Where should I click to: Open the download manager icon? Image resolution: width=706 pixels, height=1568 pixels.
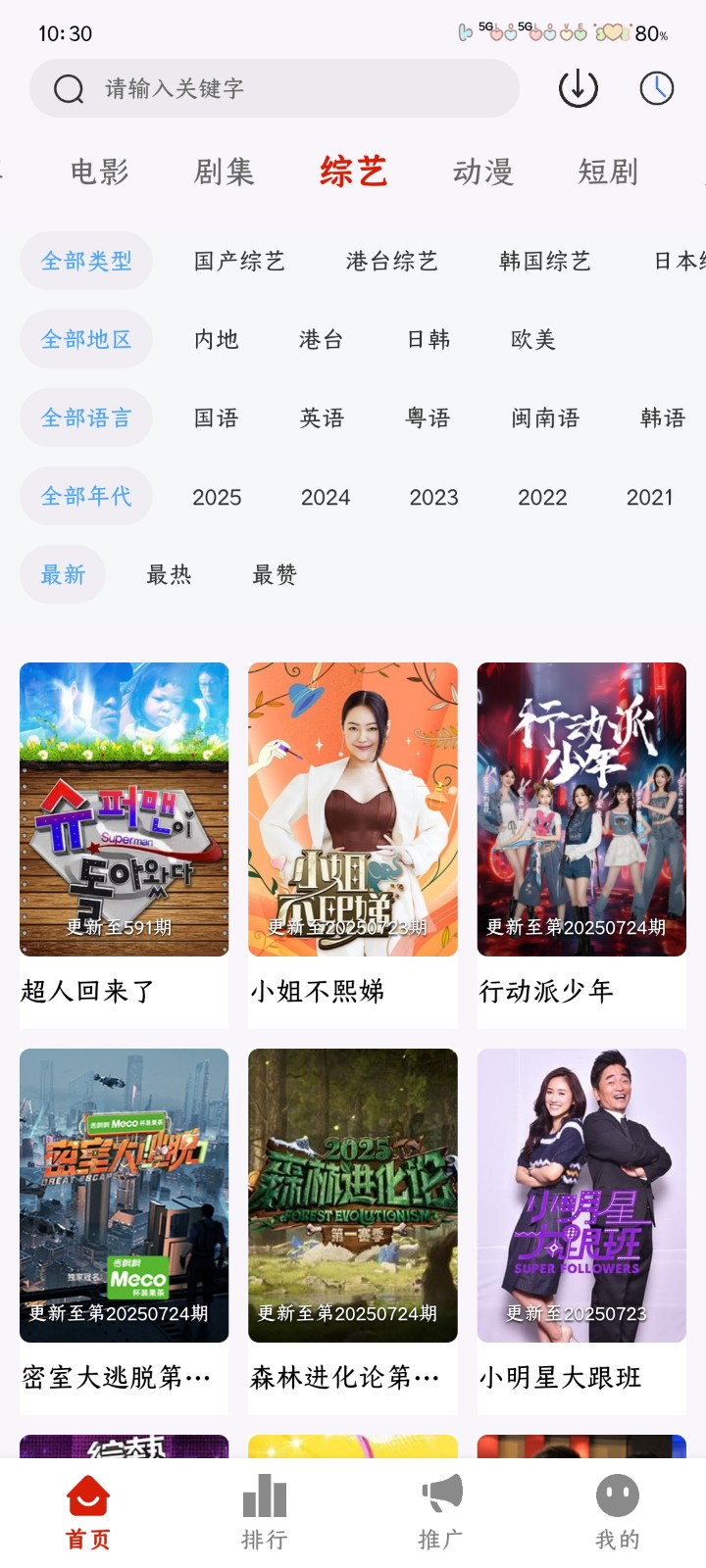pyautogui.click(x=579, y=88)
